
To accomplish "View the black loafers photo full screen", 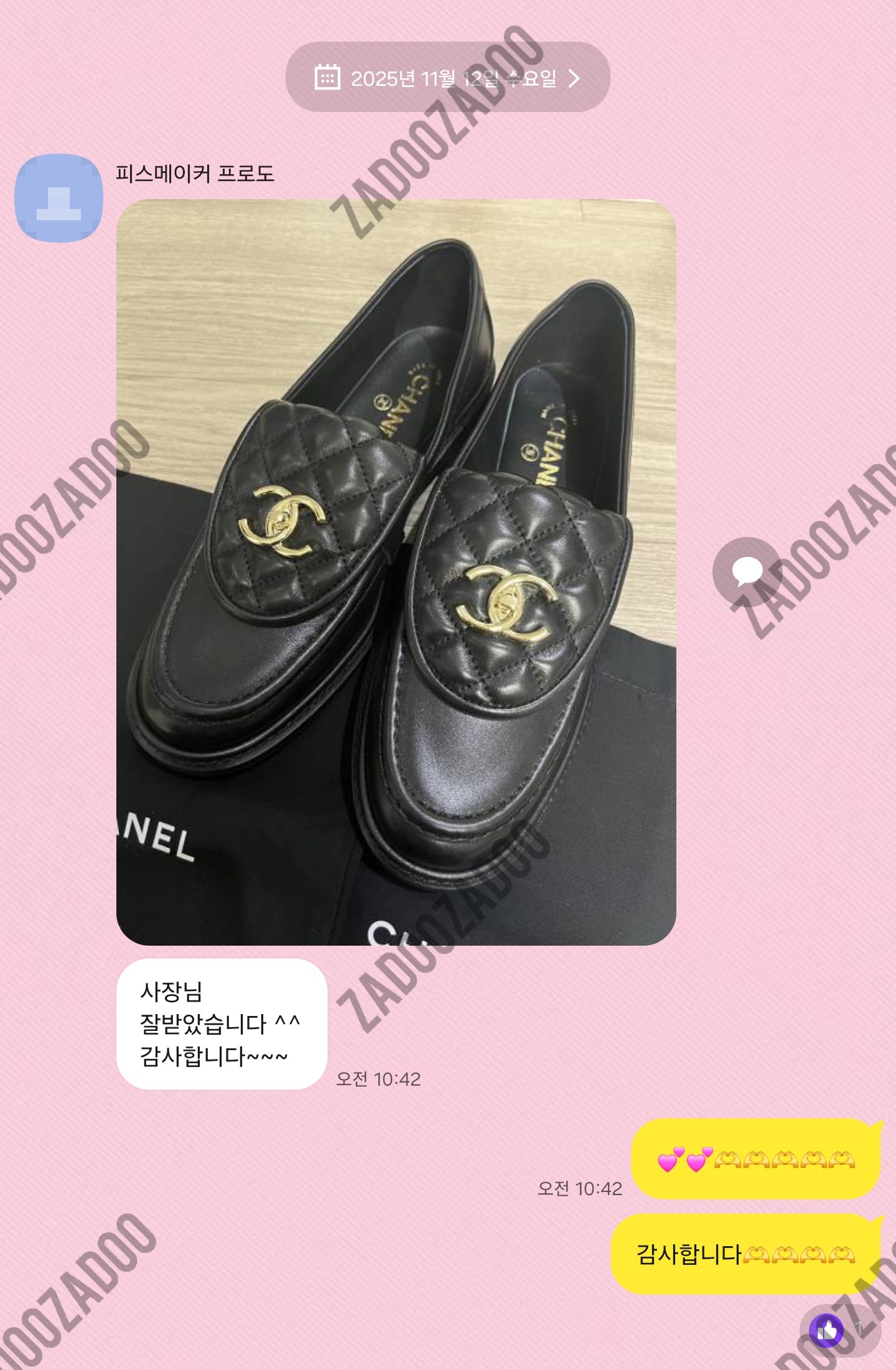I will 396,571.
